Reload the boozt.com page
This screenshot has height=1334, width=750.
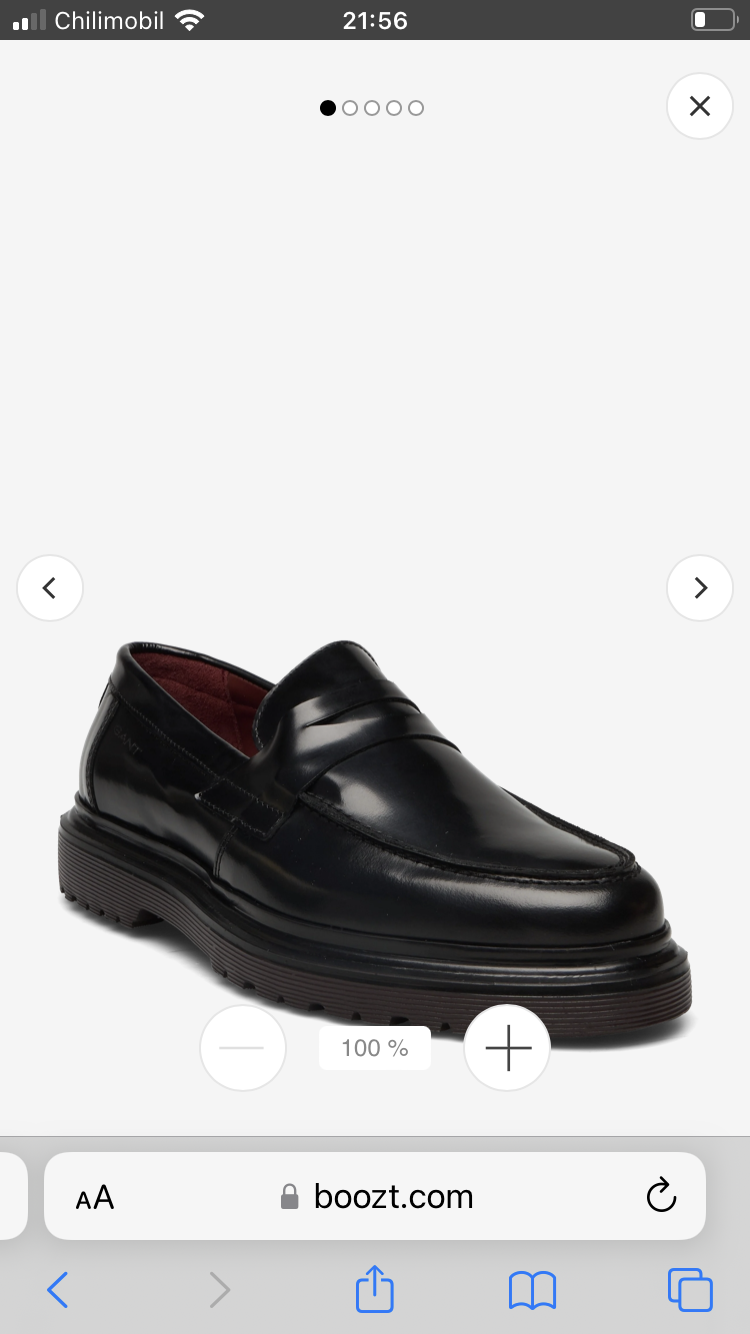click(x=661, y=1196)
